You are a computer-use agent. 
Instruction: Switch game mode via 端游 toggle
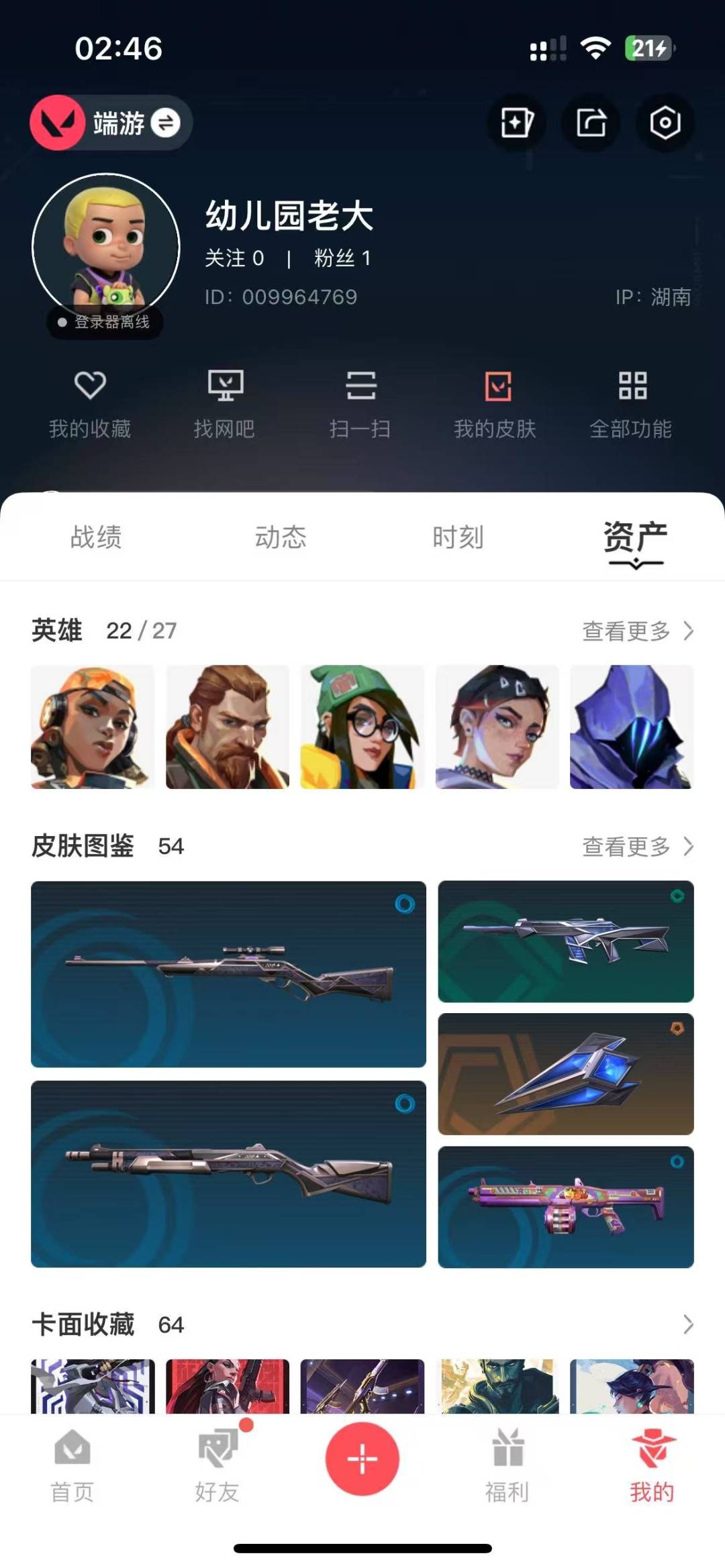(111, 123)
